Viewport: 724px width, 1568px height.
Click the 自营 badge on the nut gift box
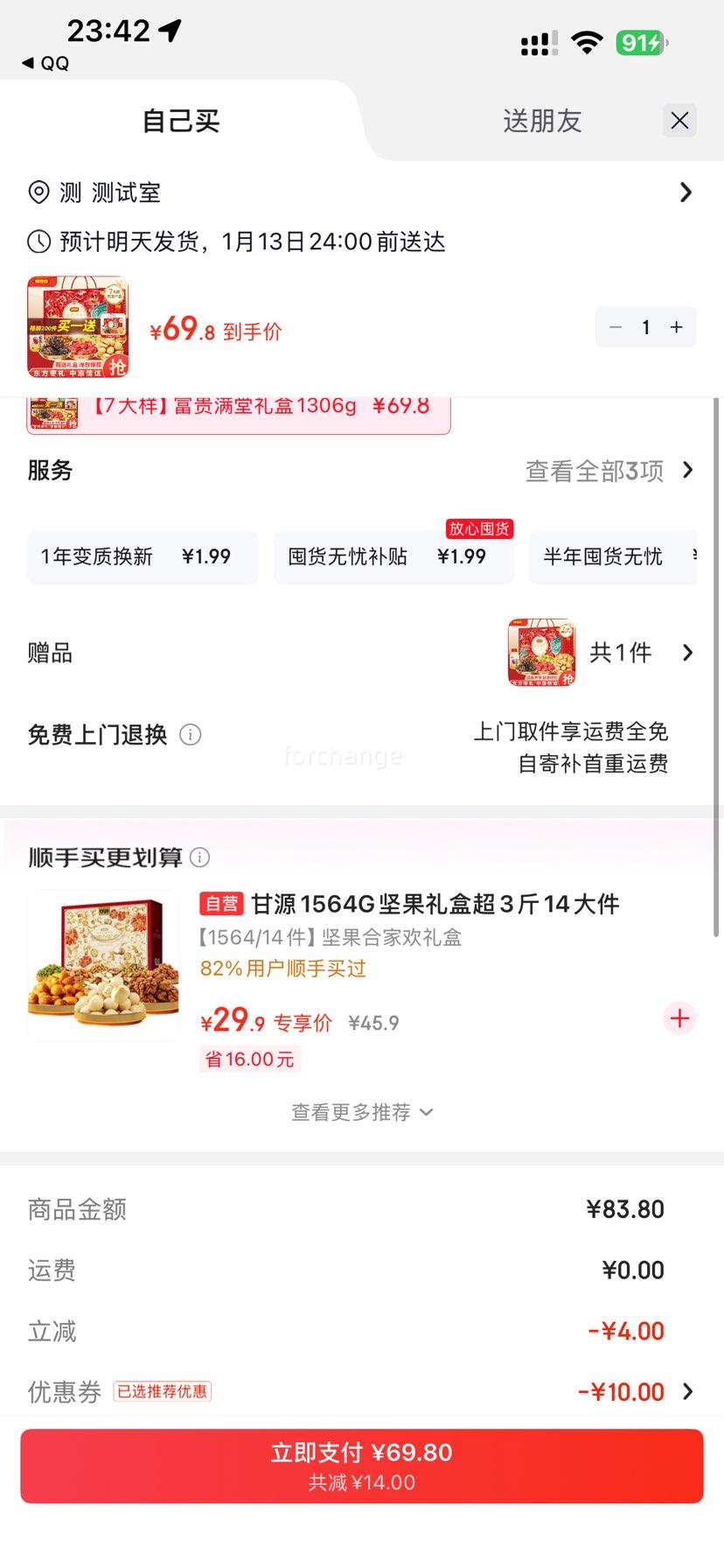coord(221,904)
